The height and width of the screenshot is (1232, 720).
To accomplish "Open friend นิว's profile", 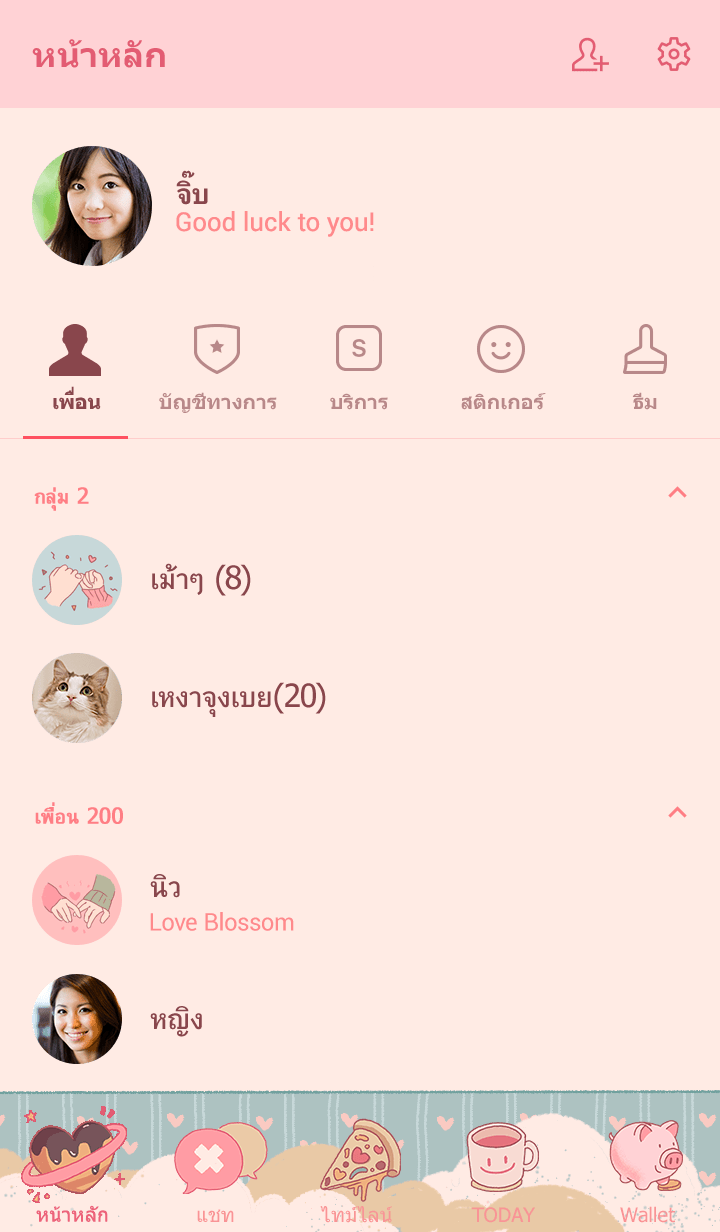I will [222, 901].
